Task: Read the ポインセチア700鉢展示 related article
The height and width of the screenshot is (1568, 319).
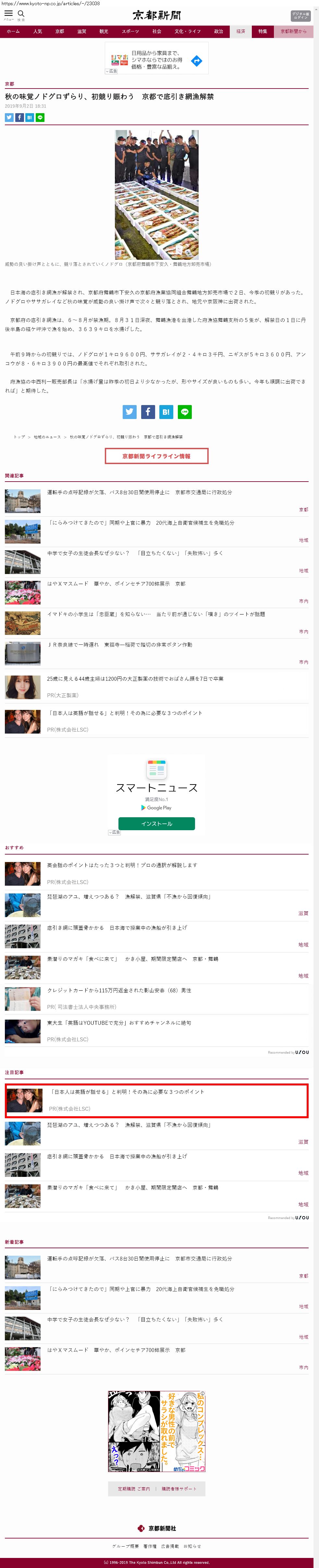Action: coord(116,584)
